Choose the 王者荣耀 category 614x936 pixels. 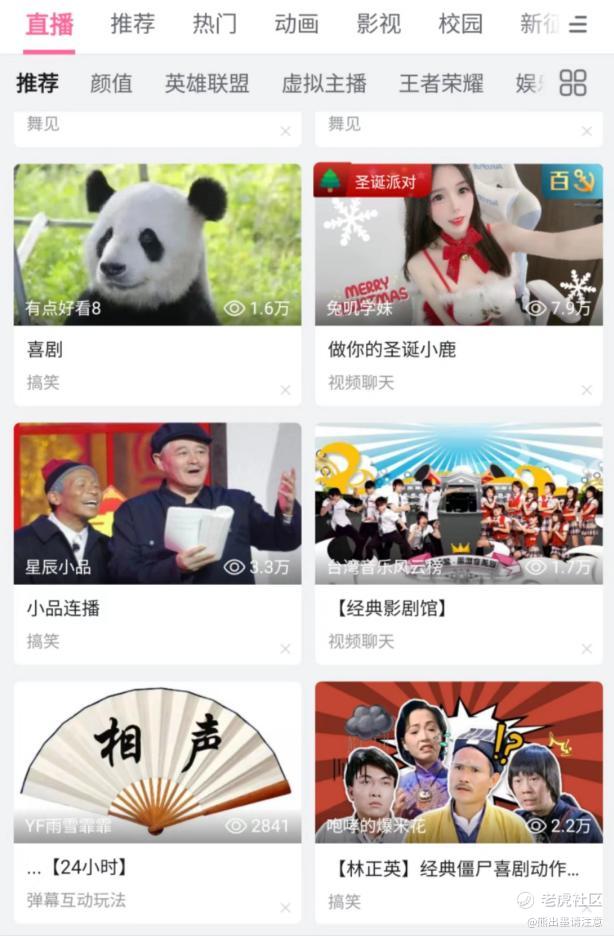pos(441,83)
